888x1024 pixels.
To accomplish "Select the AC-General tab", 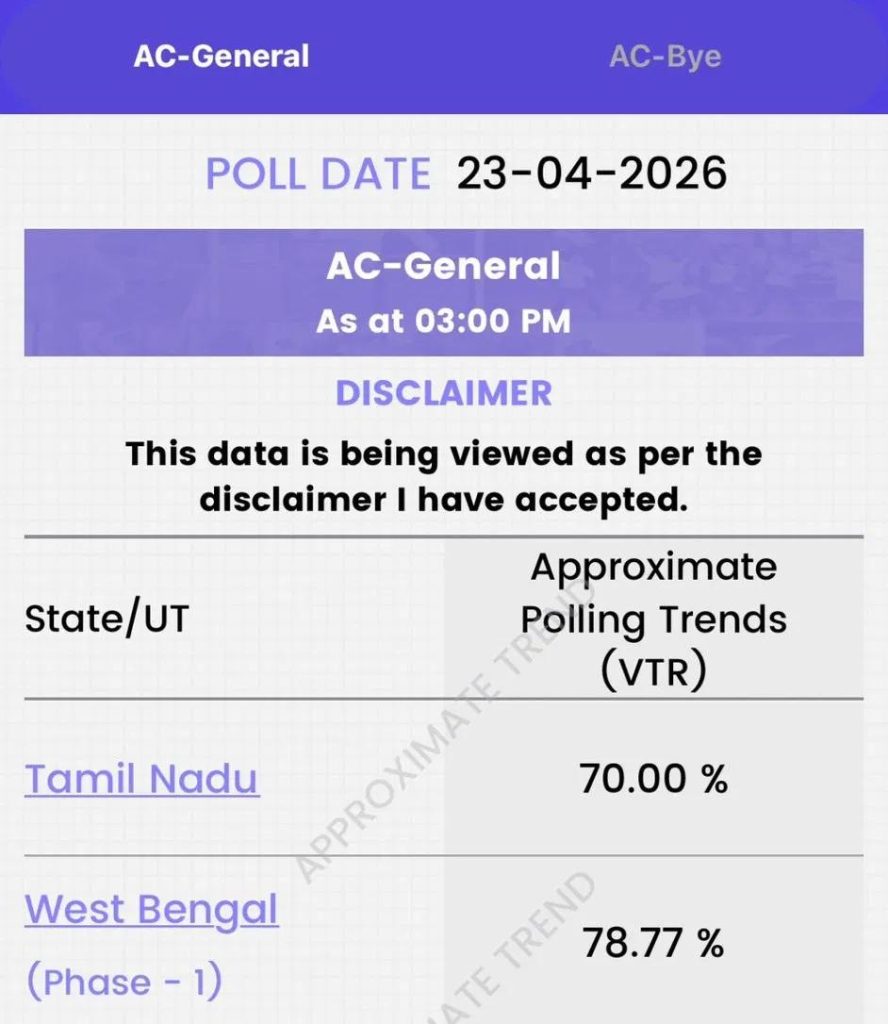I will coord(222,56).
